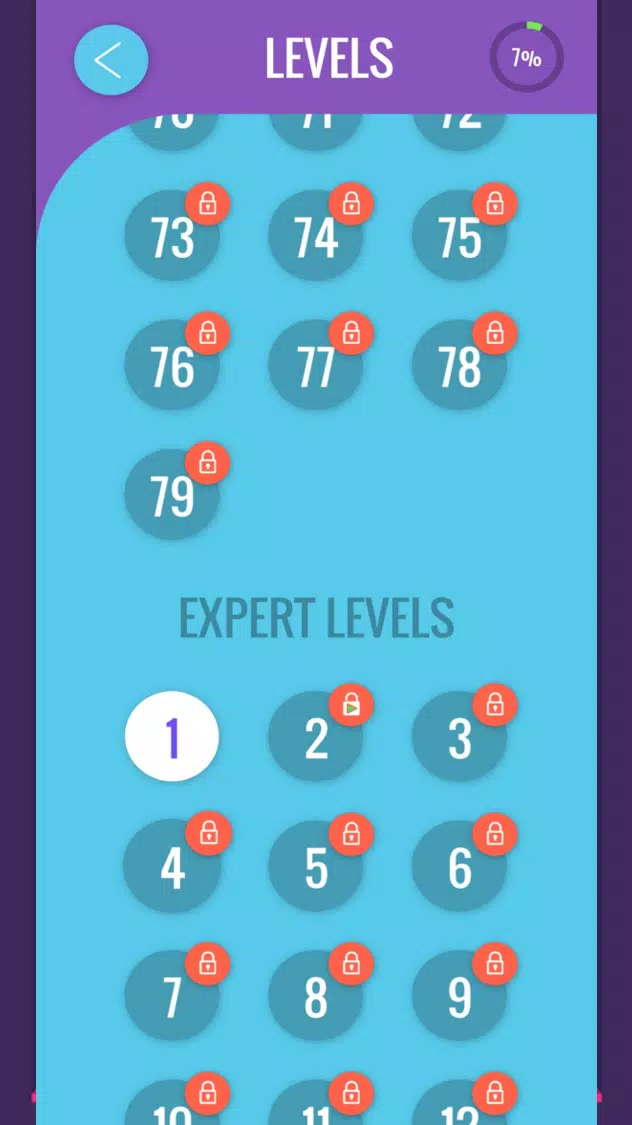Start expert level 1

[172, 736]
